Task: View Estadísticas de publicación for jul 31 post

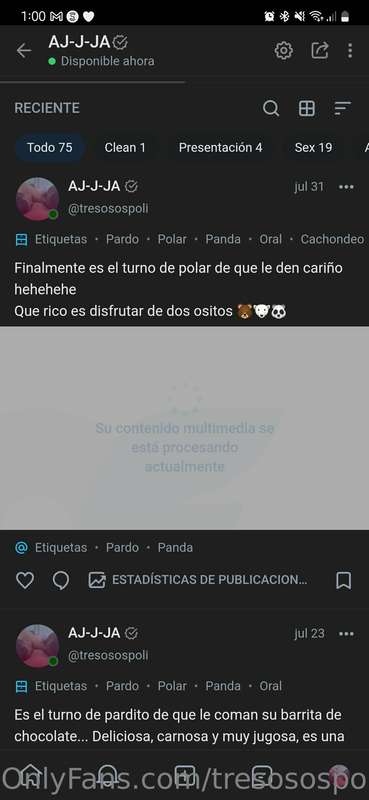Action: pyautogui.click(x=198, y=580)
